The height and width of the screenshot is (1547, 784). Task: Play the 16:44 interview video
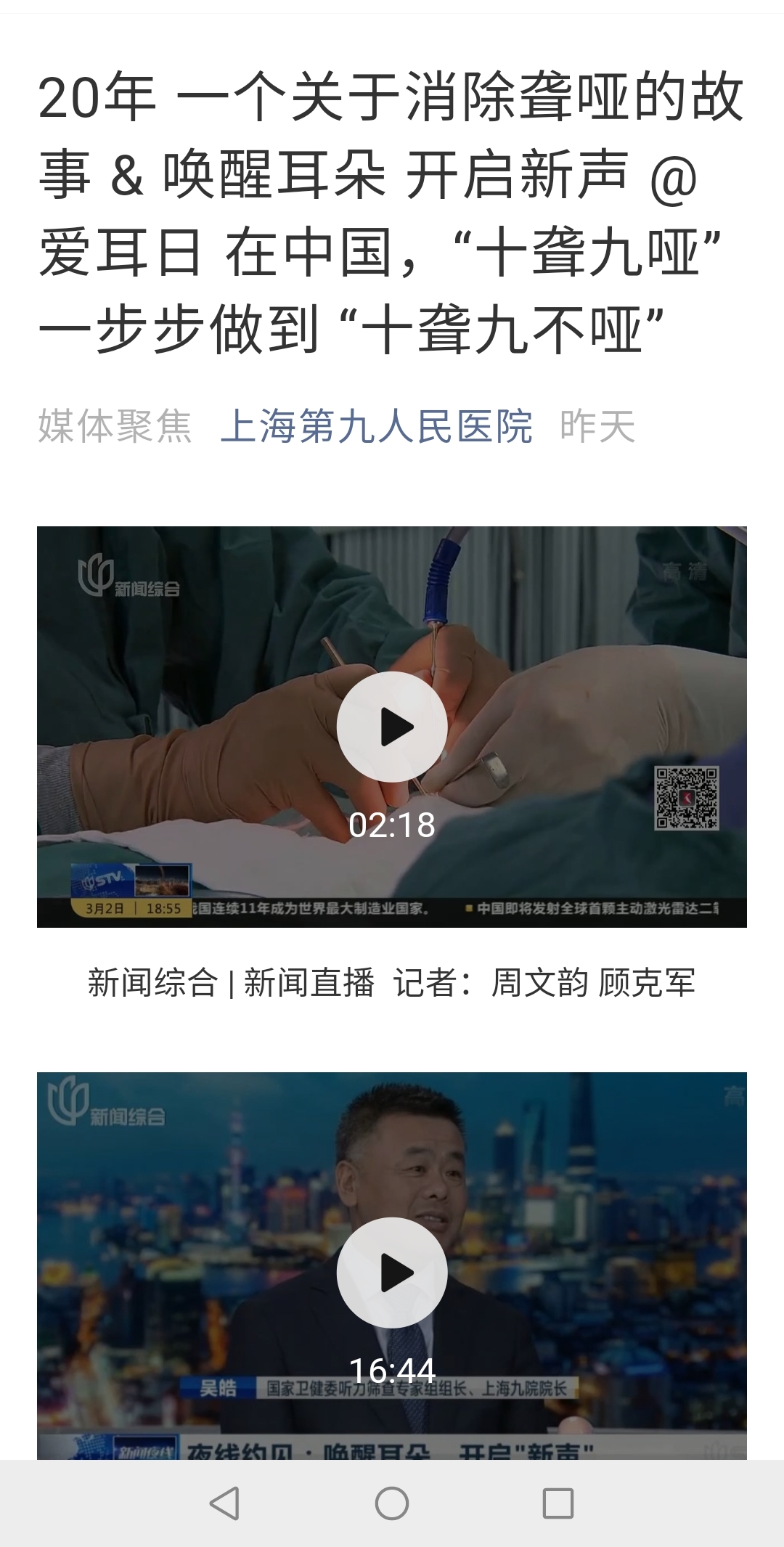tap(392, 1273)
